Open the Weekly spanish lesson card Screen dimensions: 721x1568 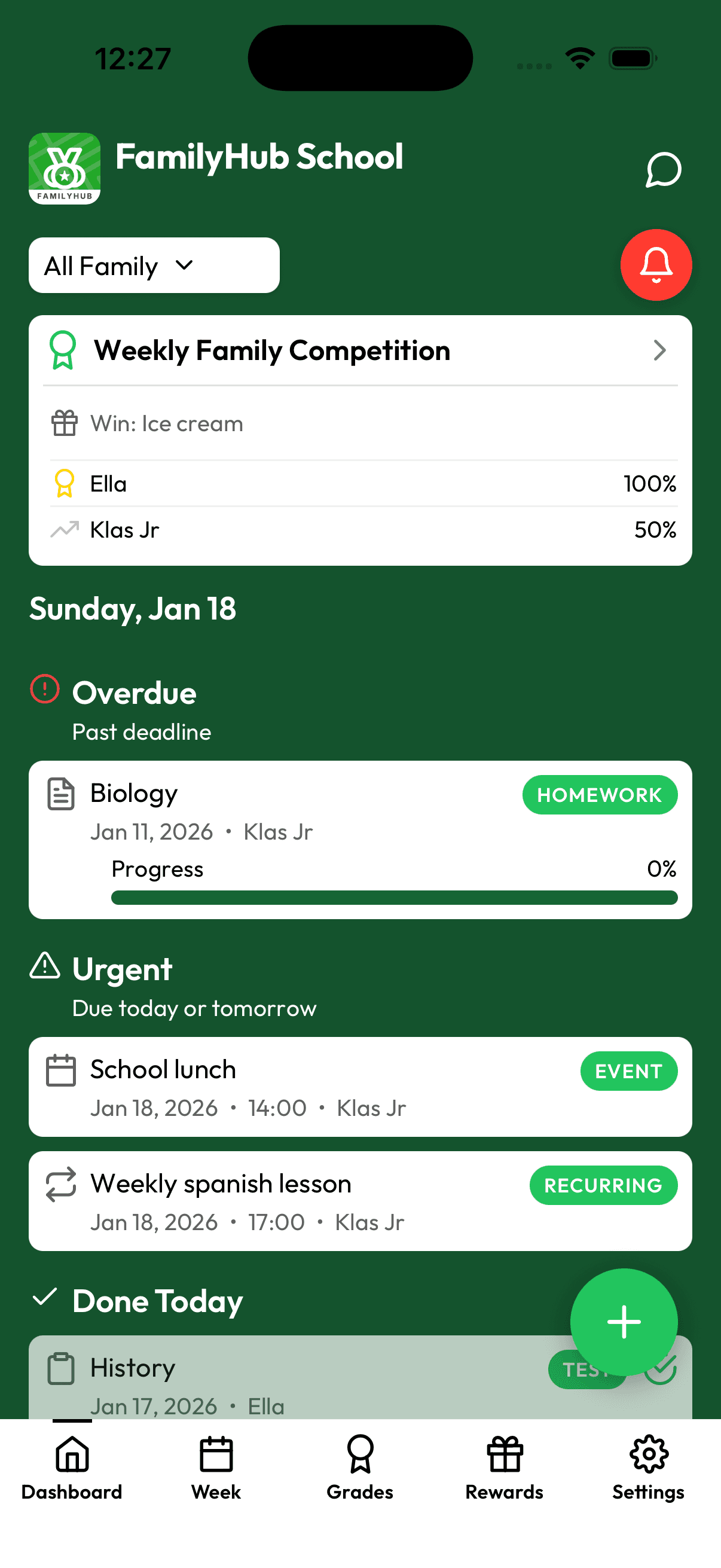point(360,1200)
